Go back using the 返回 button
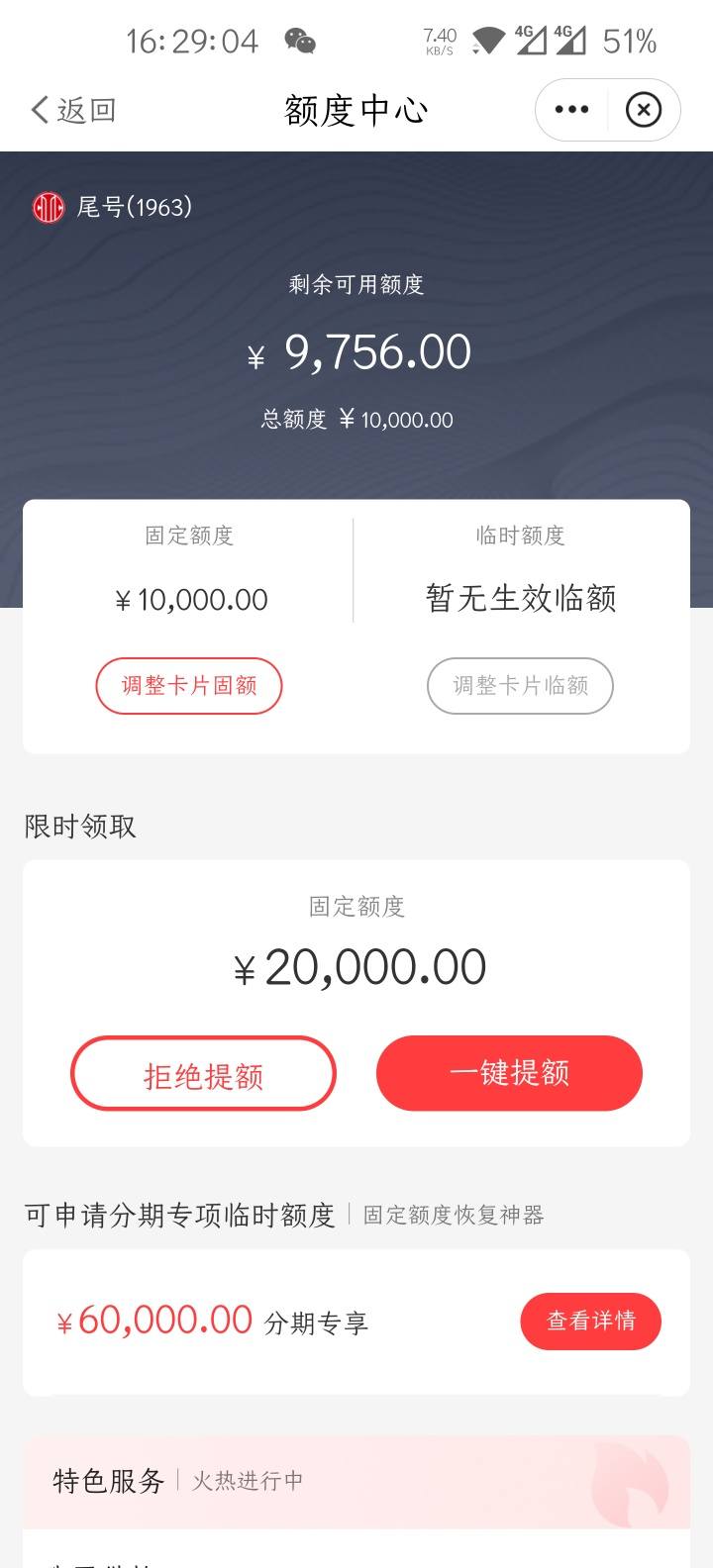The image size is (713, 1568). tap(74, 110)
